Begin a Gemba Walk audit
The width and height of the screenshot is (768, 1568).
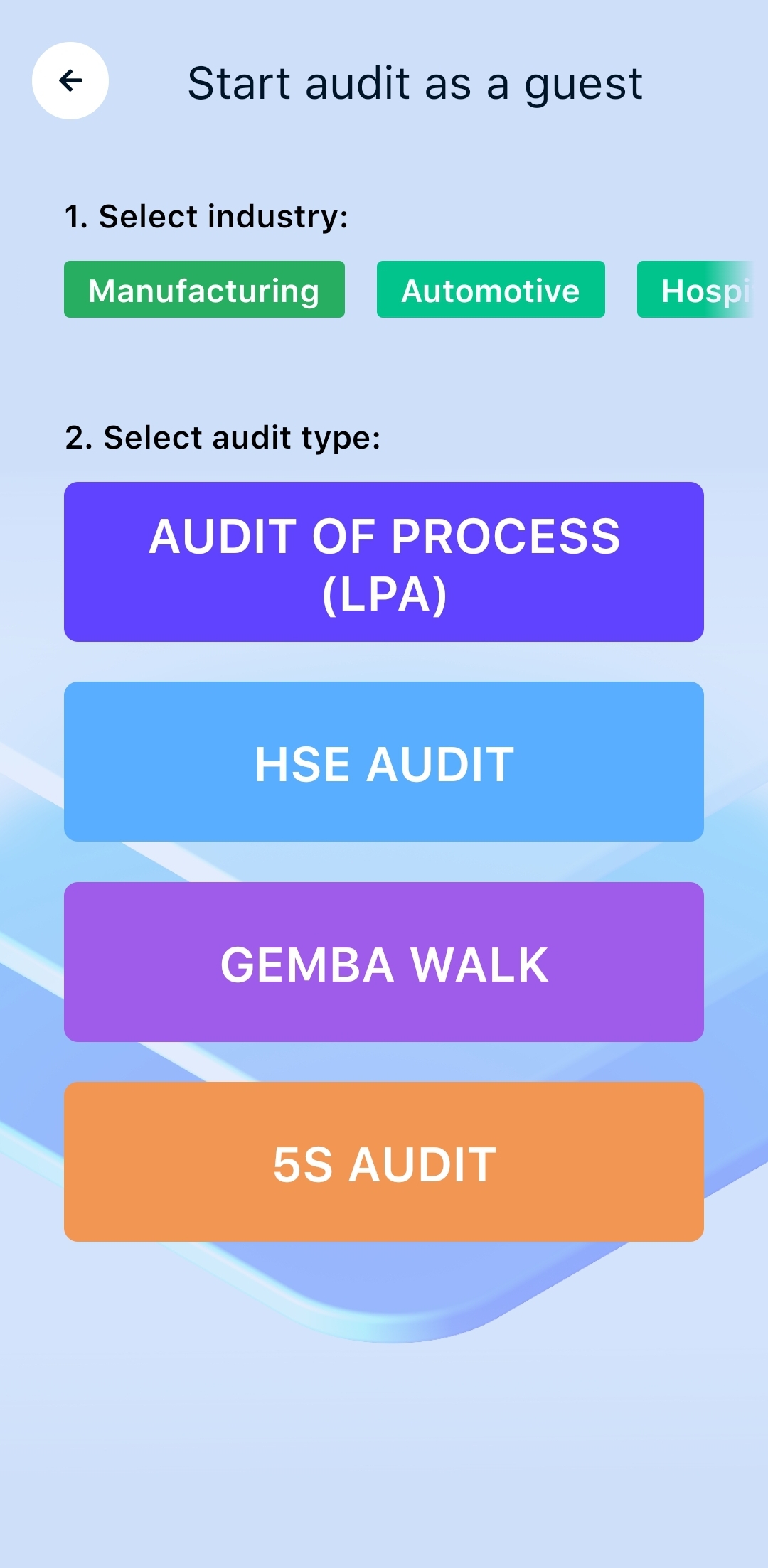[384, 962]
